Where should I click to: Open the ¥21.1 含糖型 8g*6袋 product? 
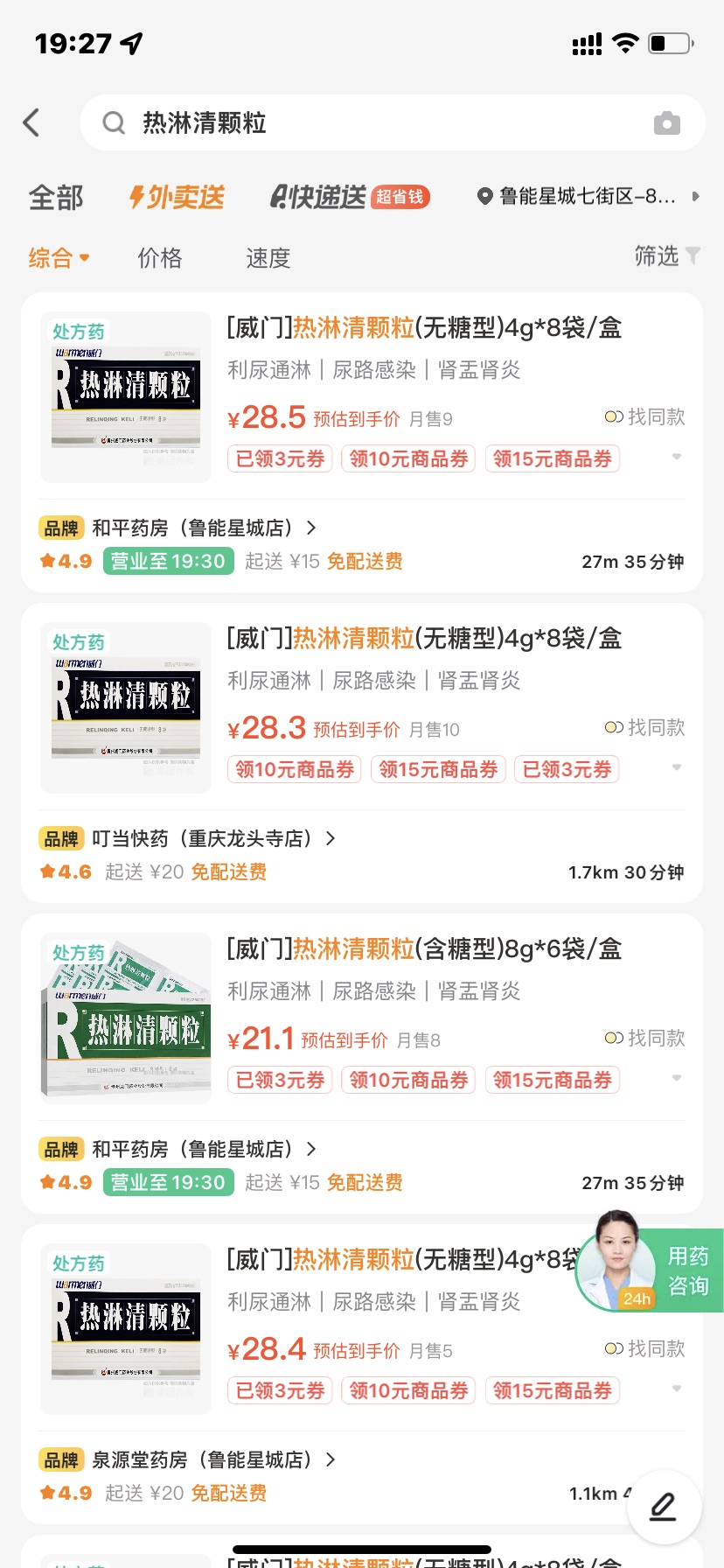[x=423, y=949]
